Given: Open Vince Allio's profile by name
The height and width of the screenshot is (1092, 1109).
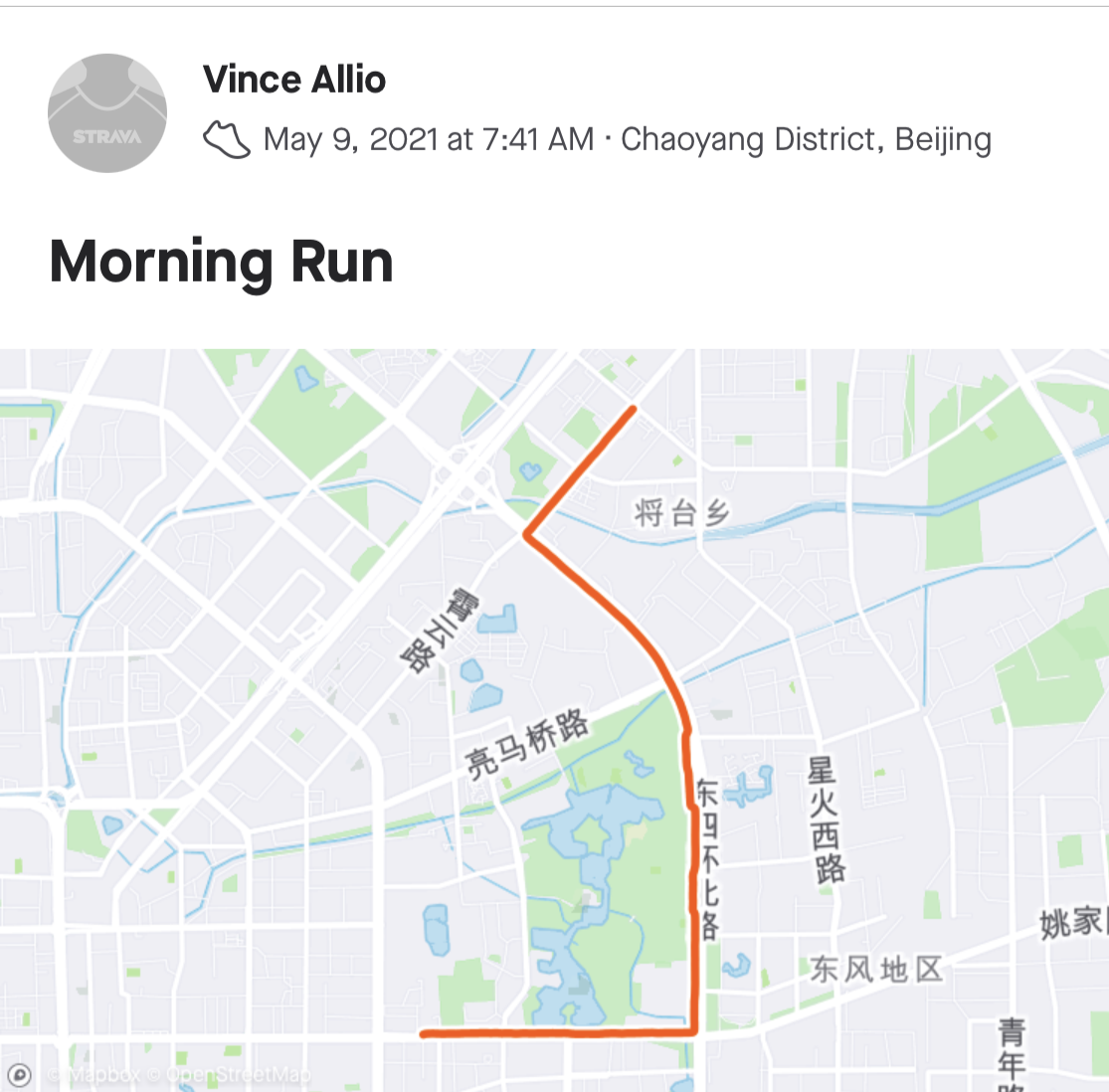Looking at the screenshot, I should 294,80.
